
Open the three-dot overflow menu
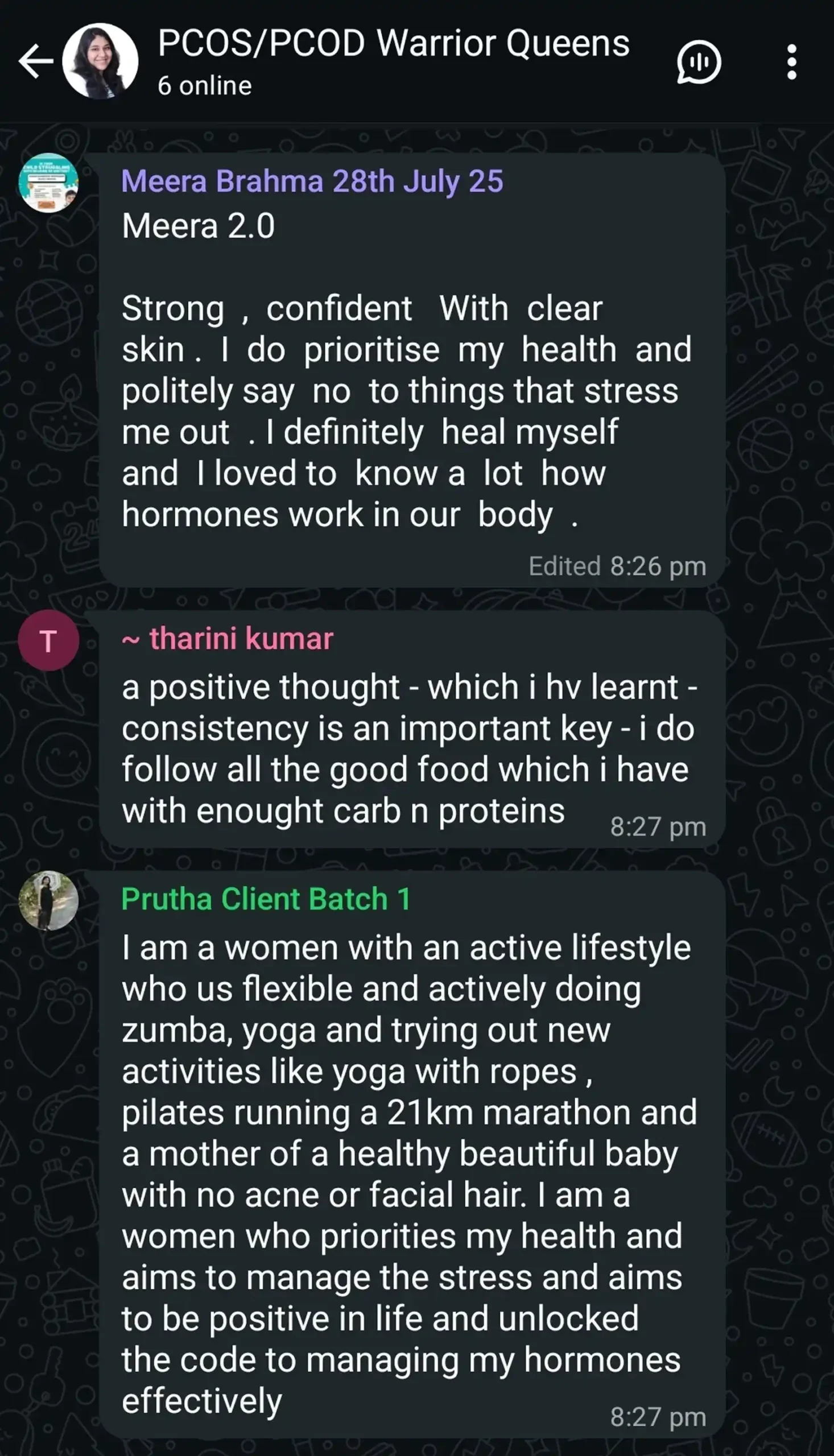click(791, 62)
